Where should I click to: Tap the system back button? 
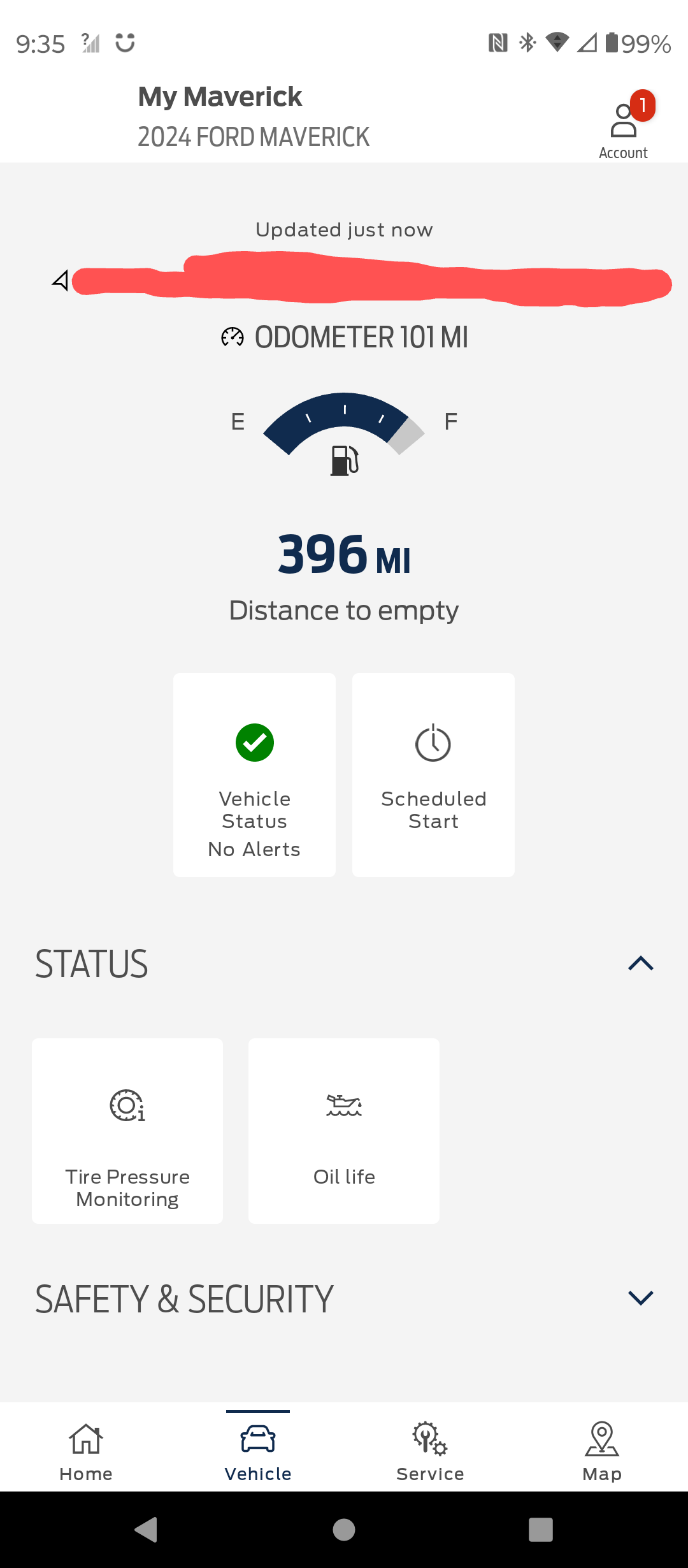coord(147,1529)
